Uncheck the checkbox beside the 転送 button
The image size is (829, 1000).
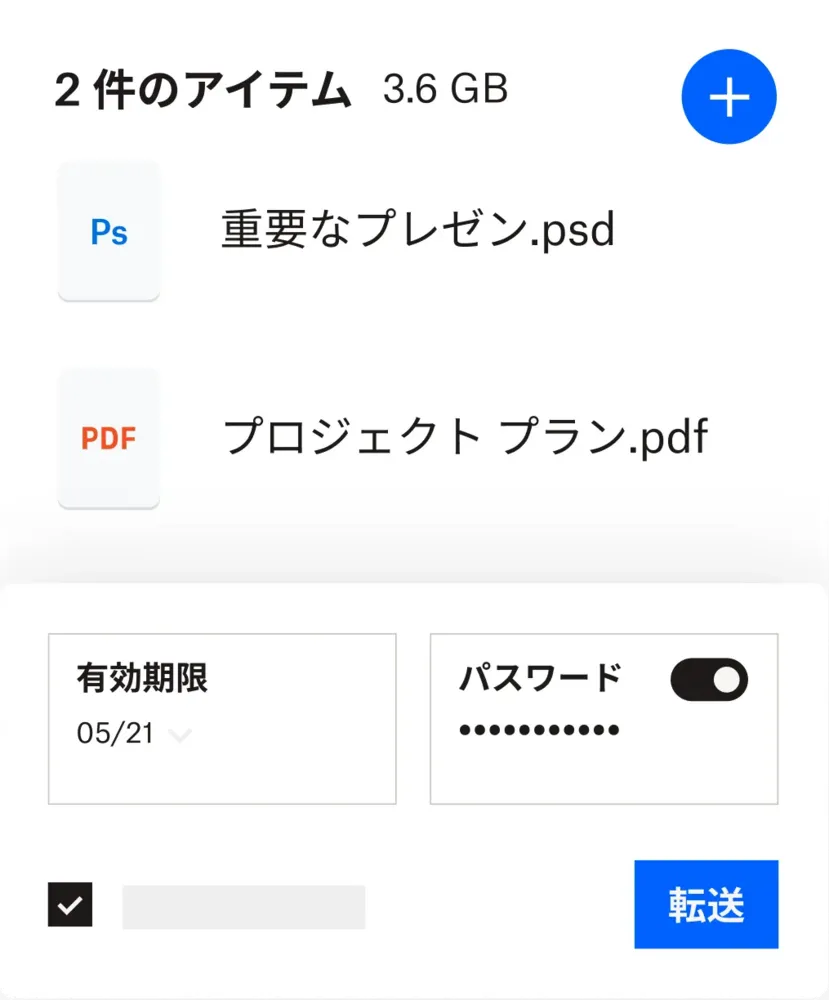click(x=70, y=906)
